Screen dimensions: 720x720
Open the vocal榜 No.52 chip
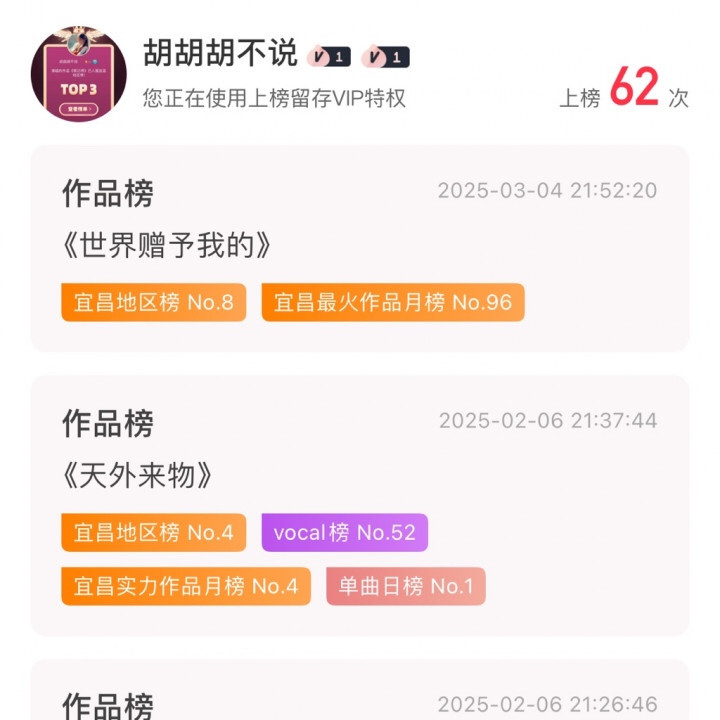click(344, 532)
